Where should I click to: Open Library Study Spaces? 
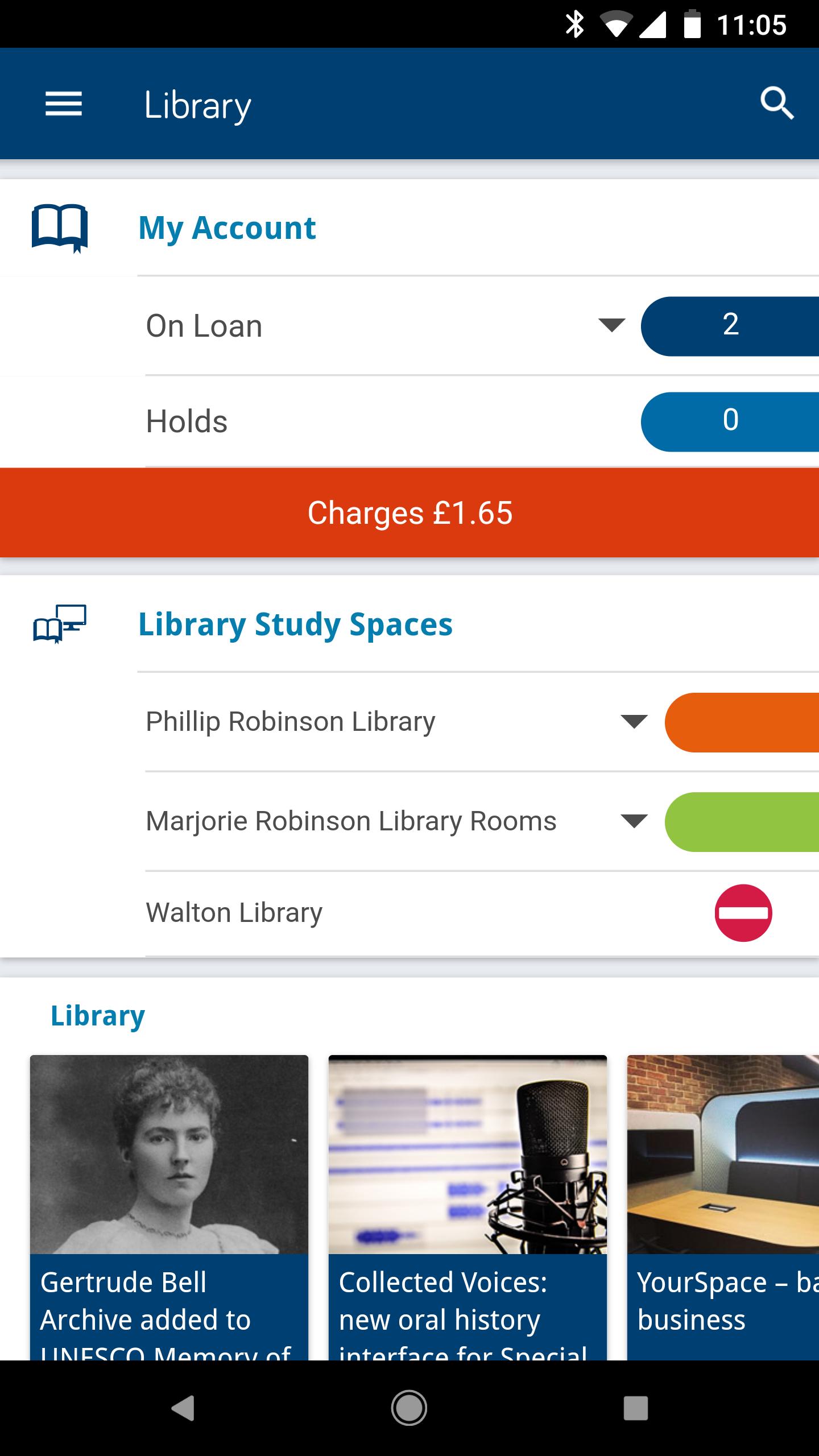click(x=295, y=624)
